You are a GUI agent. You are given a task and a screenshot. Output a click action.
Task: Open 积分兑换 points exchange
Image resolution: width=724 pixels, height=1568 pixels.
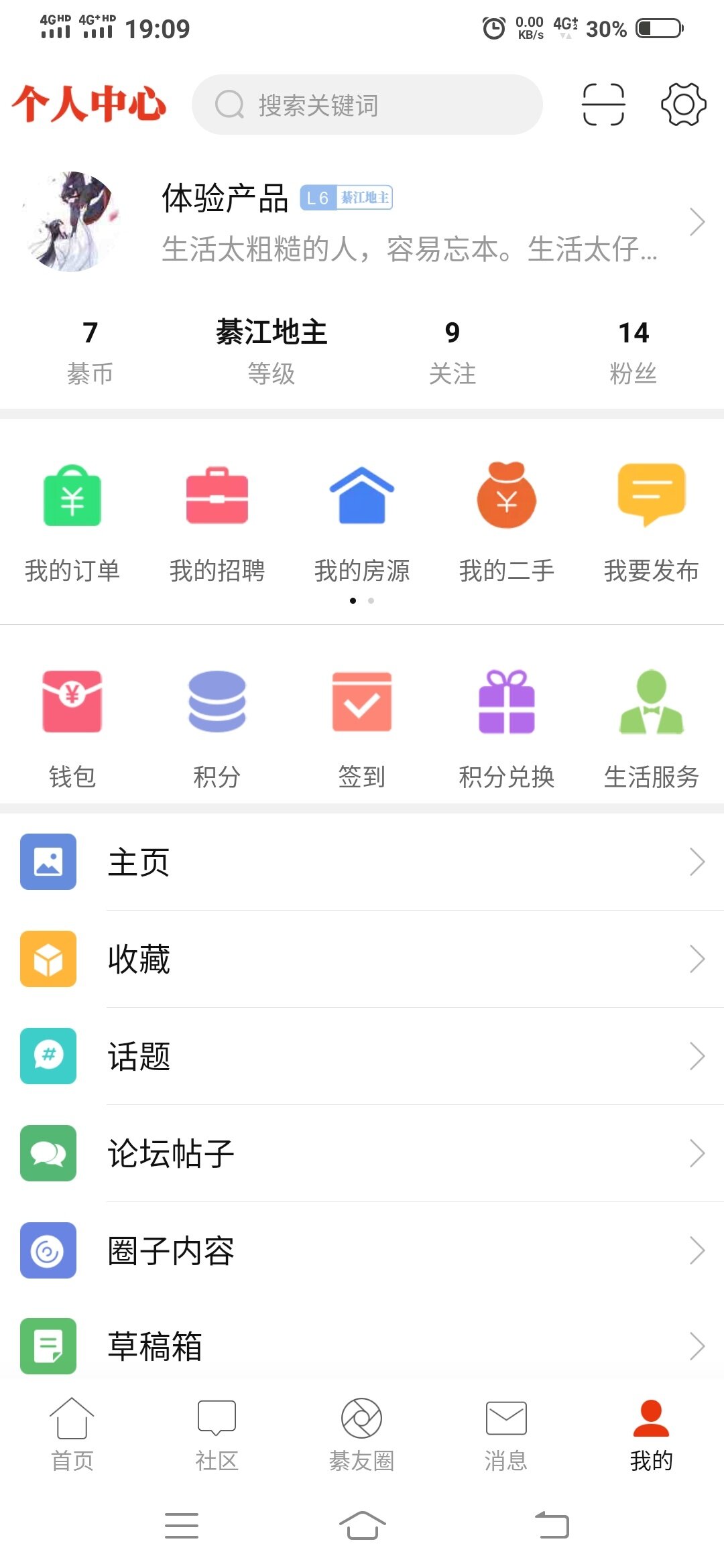[x=507, y=728]
